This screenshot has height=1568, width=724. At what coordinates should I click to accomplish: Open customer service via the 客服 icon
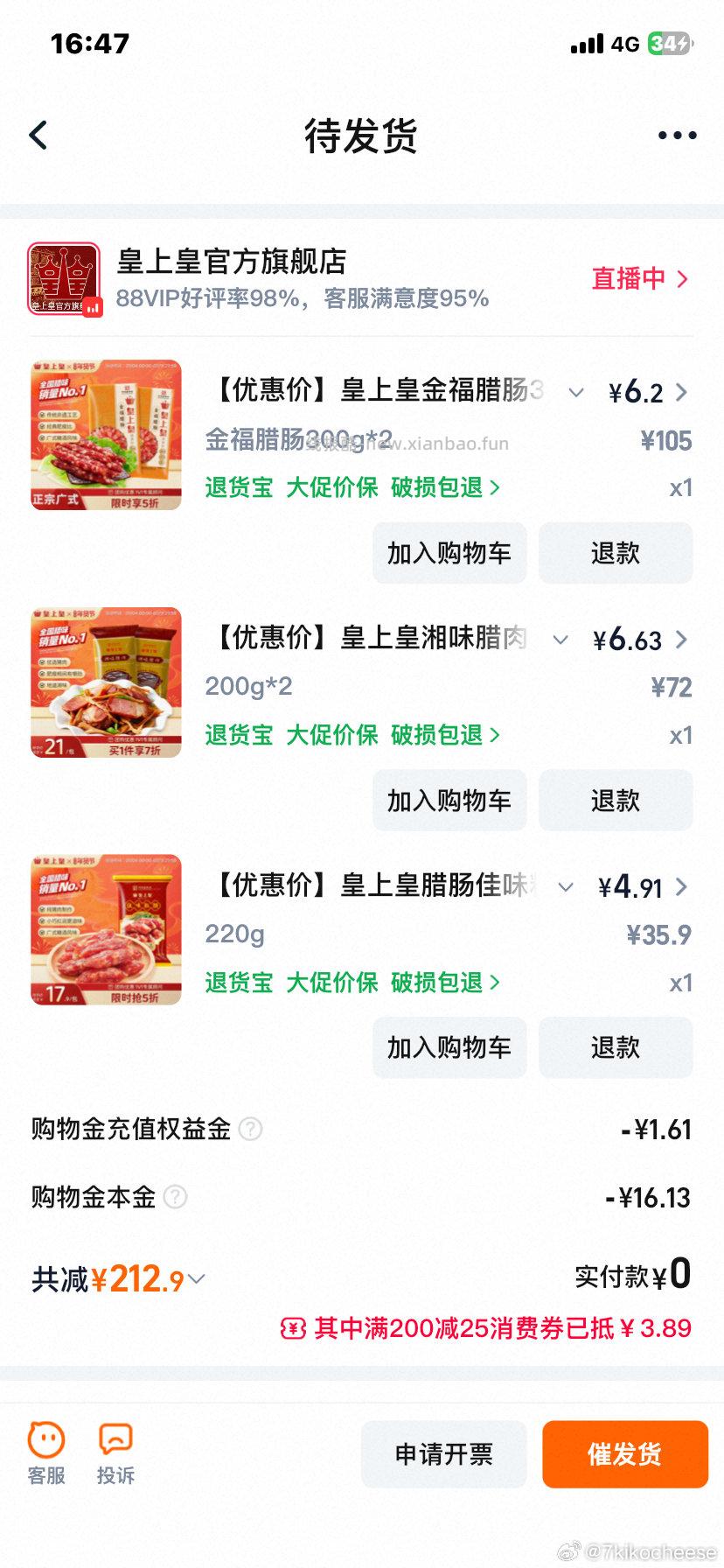45,1451
